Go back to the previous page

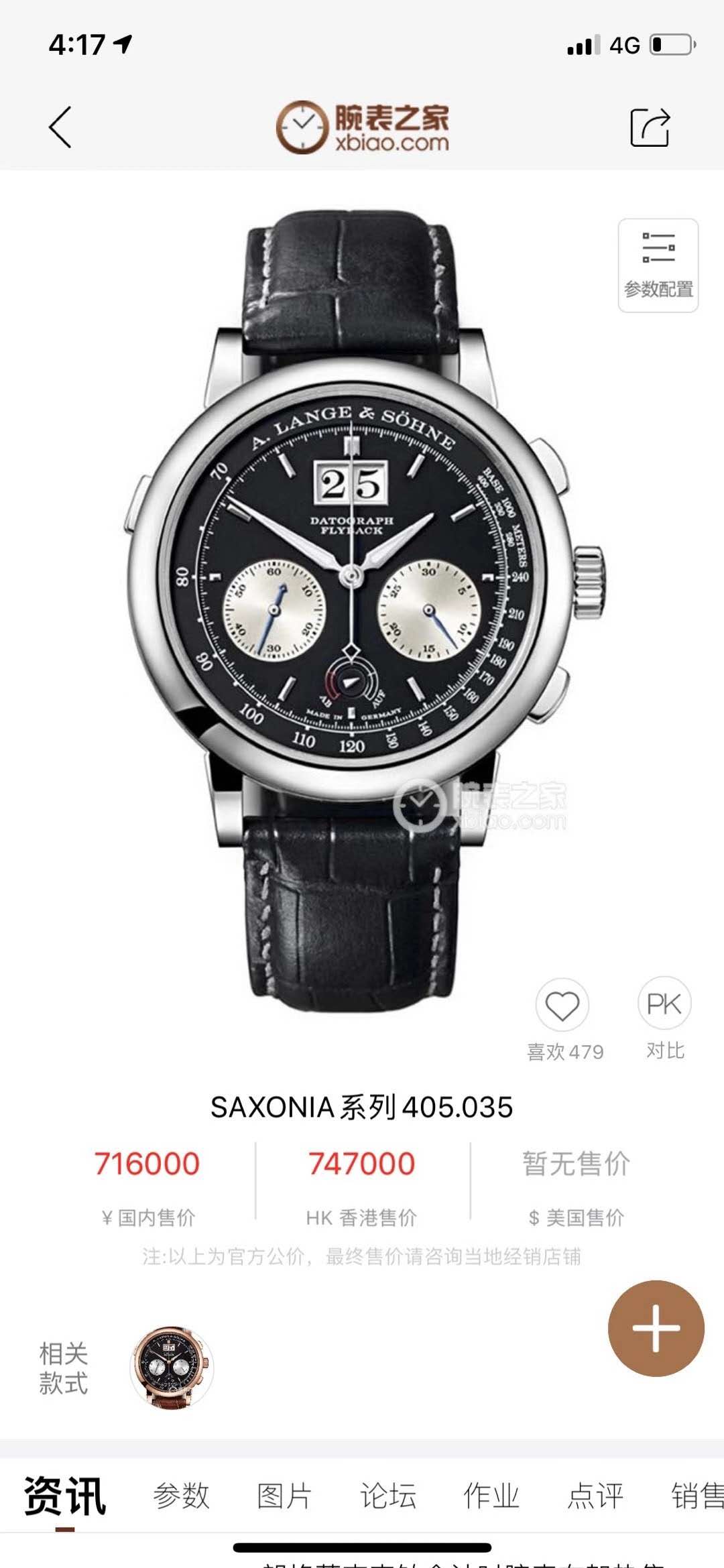[x=60, y=127]
